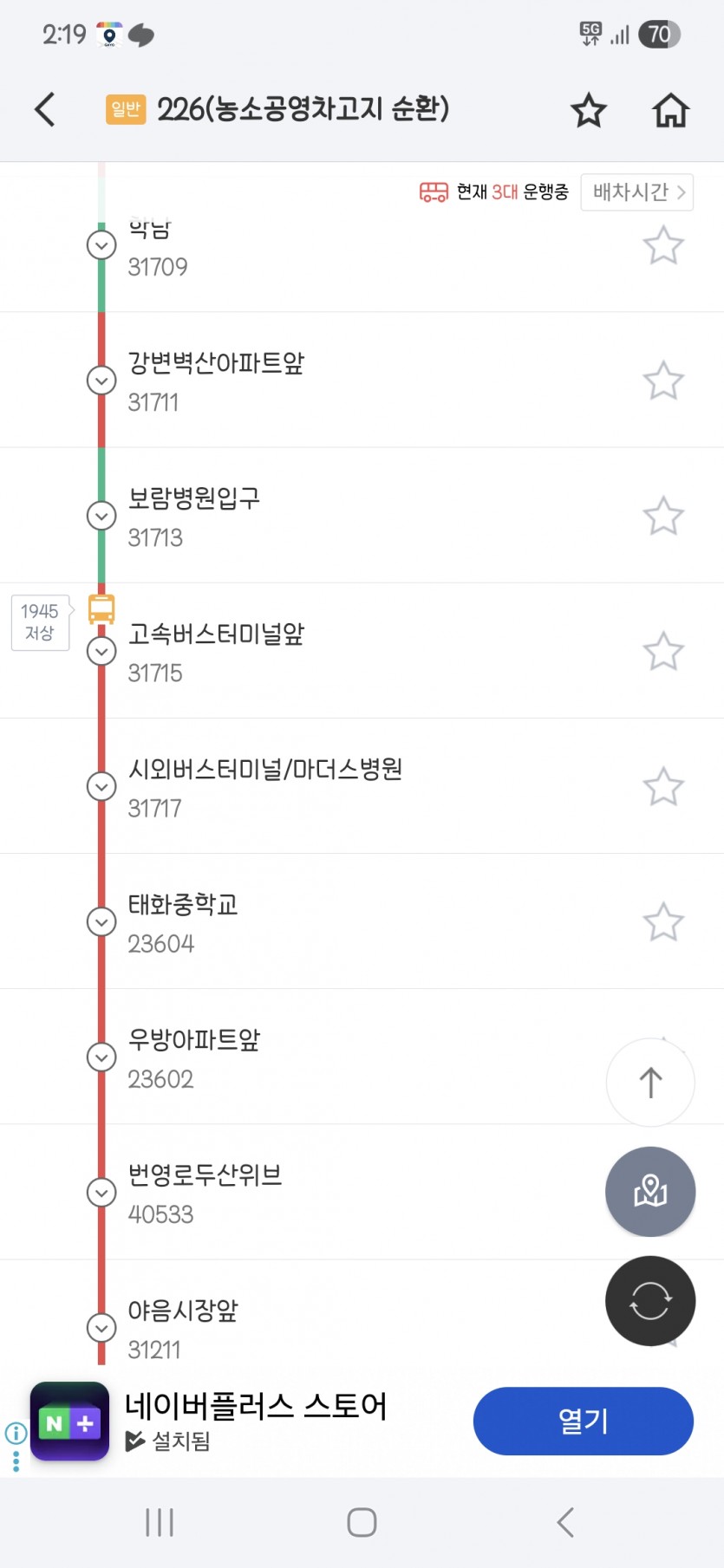Favorite the 강변벽산아파트앞 stop
The width and height of the screenshot is (724, 1568).
[663, 381]
